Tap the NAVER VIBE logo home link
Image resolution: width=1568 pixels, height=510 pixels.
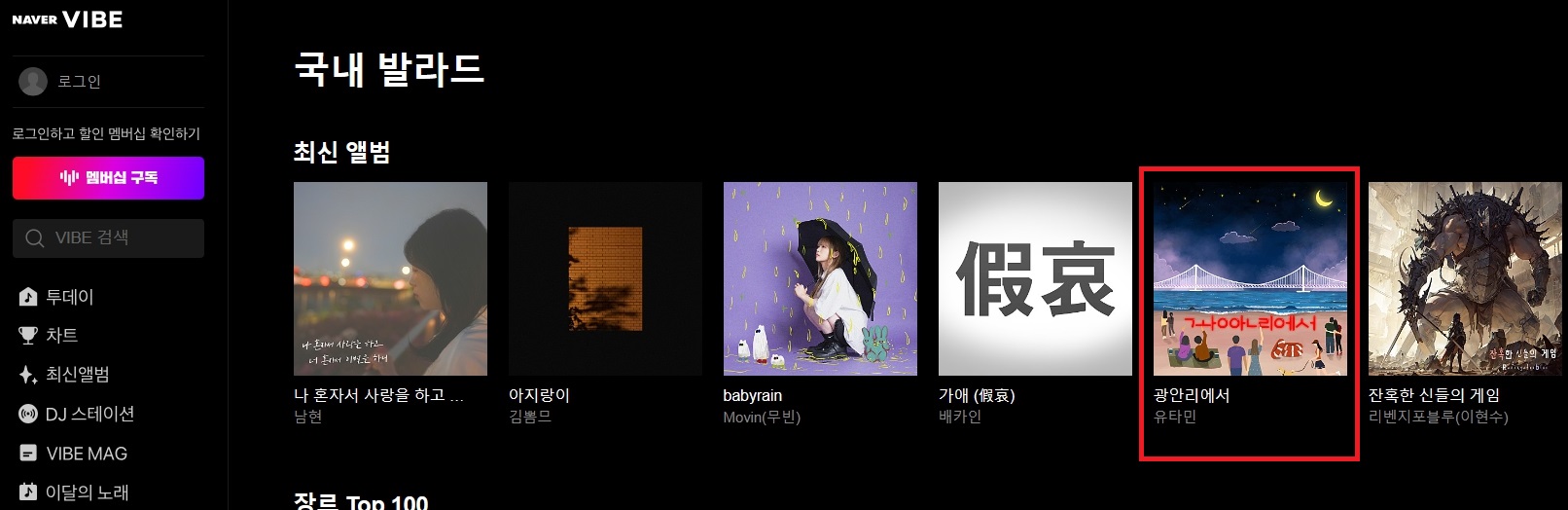pyautogui.click(x=67, y=19)
